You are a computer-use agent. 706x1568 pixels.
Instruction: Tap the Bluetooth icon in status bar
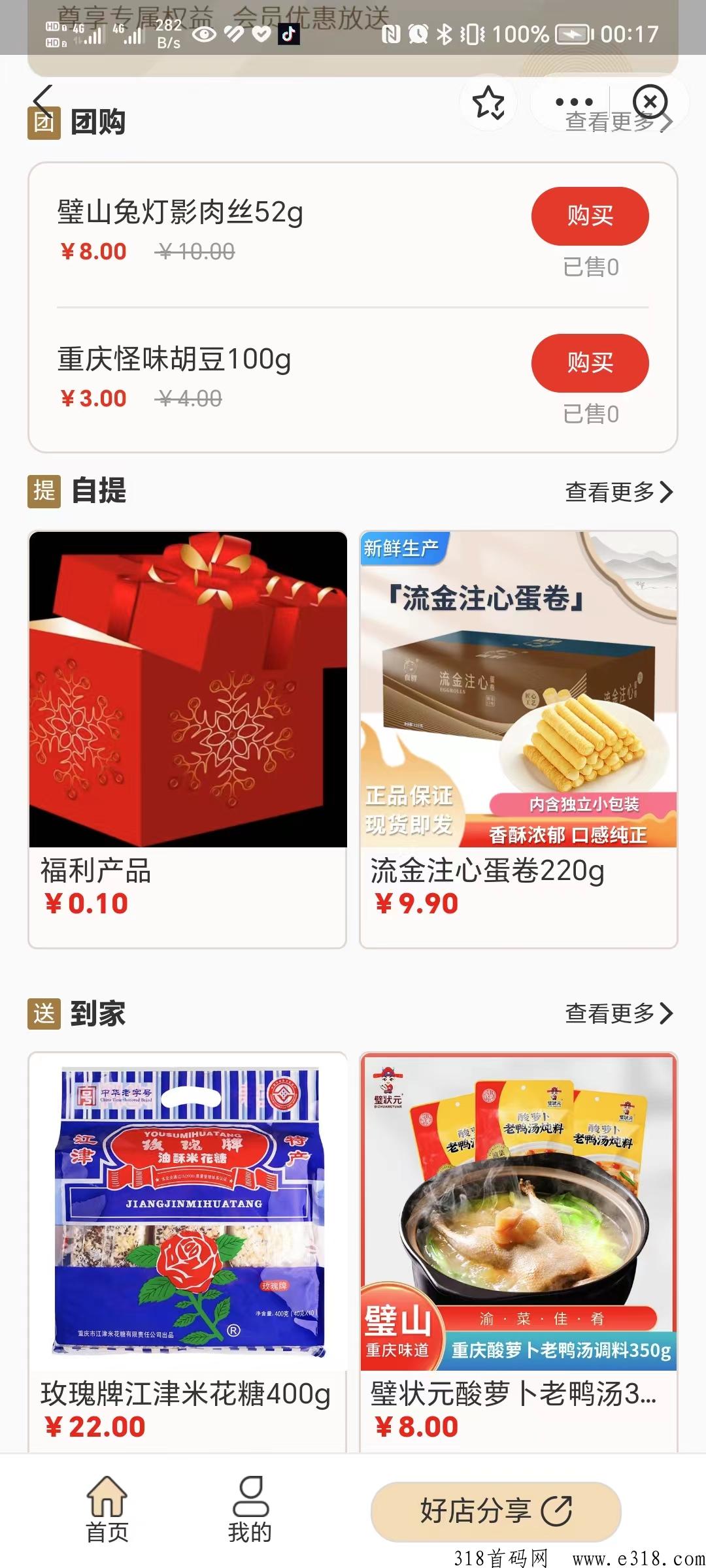pos(446,36)
